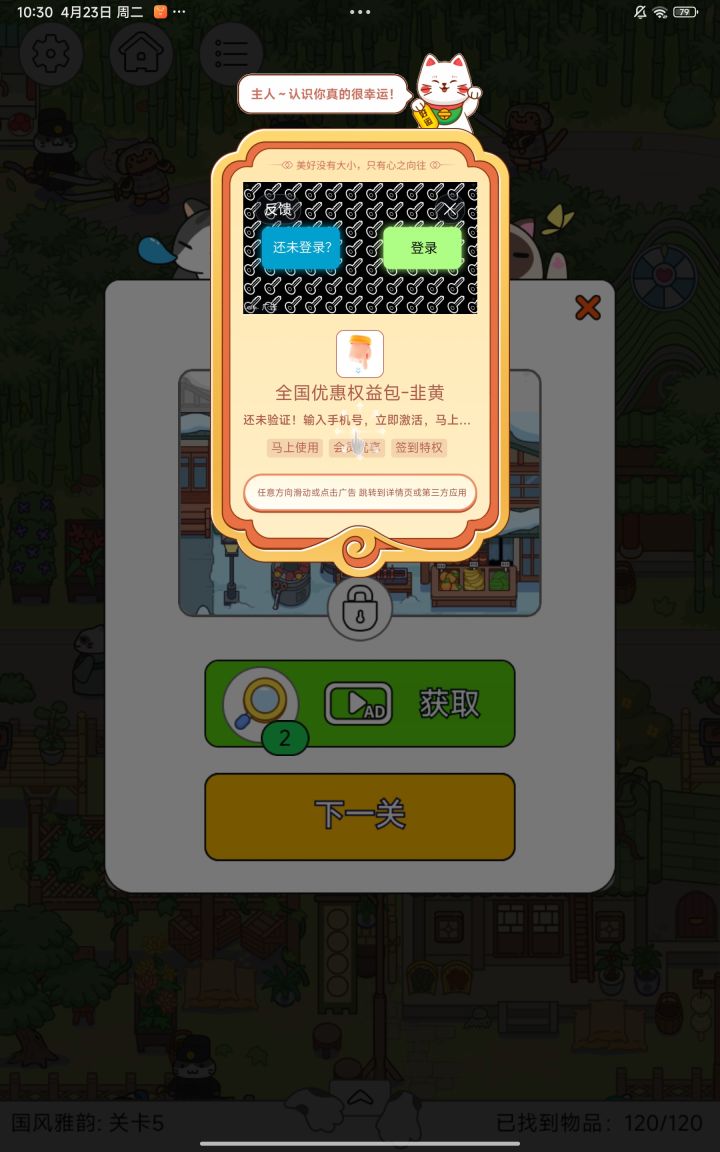
Task: Tap the 韭黄 avatar thumbnail
Action: (359, 354)
